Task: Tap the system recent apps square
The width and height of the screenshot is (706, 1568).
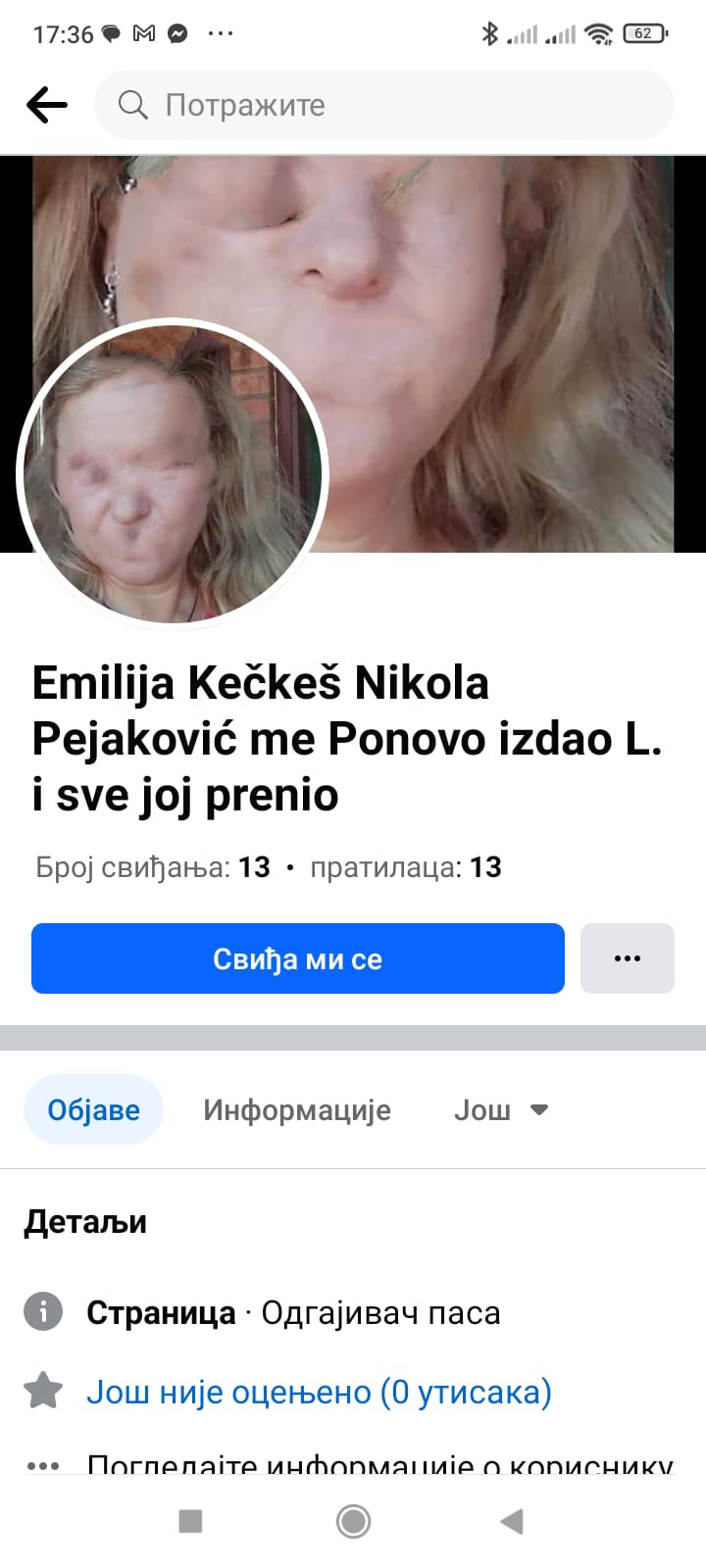Action: click(190, 1521)
